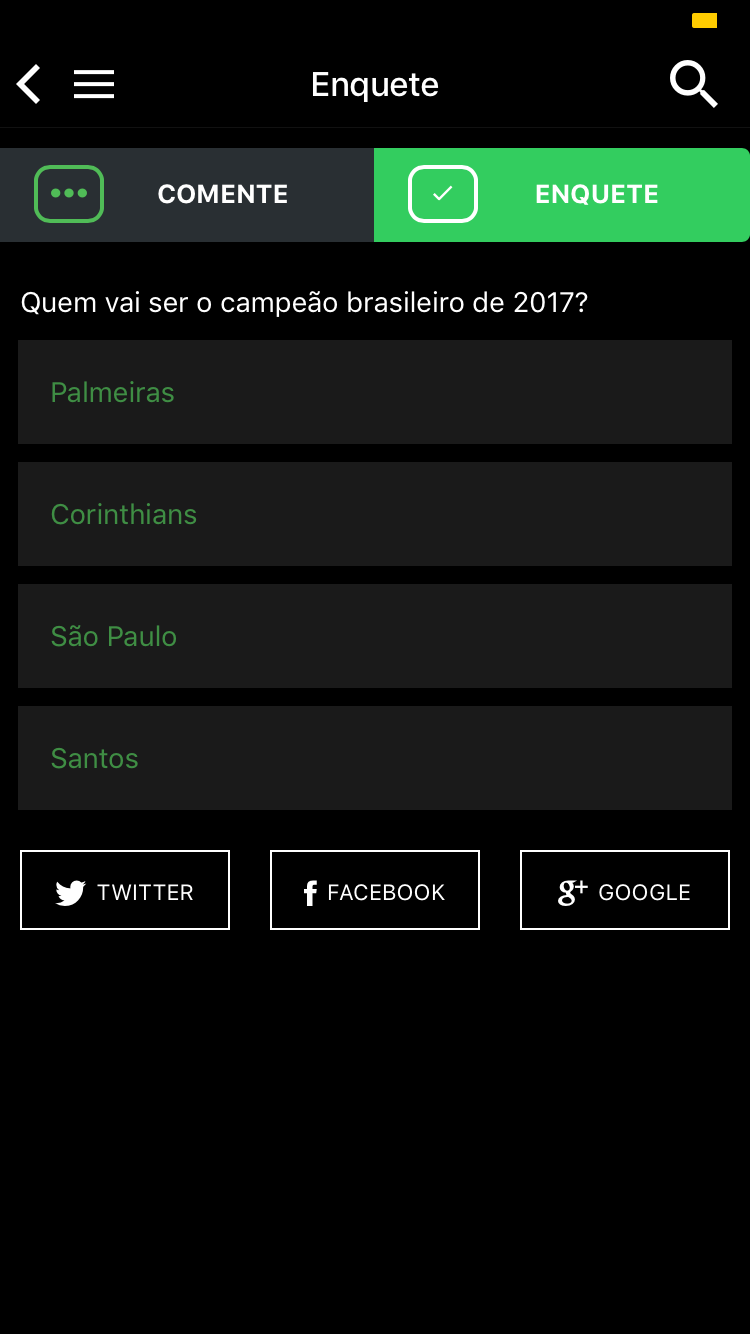Viewport: 750px width, 1334px height.
Task: Open search with the magnifier icon
Action: click(693, 84)
